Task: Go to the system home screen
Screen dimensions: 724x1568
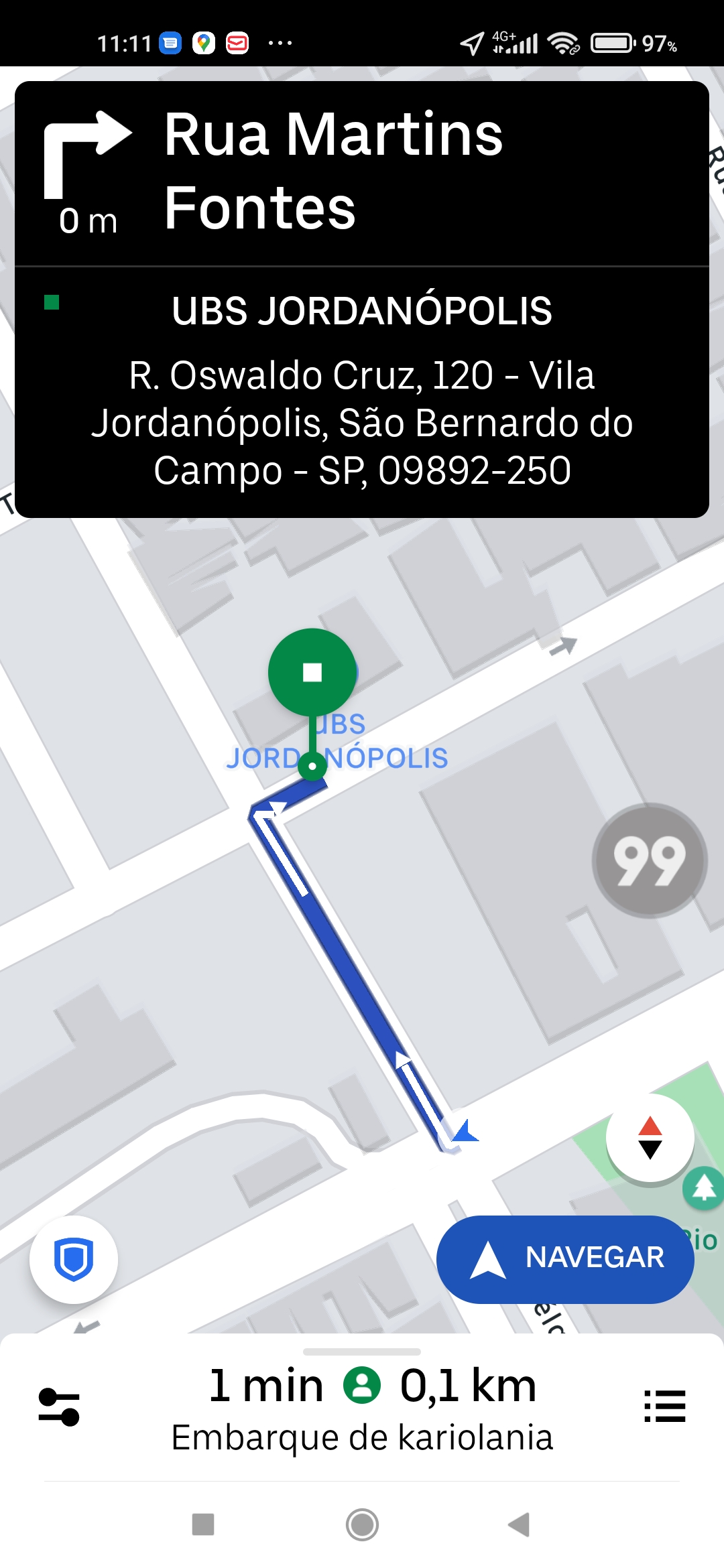Action: click(x=362, y=1524)
